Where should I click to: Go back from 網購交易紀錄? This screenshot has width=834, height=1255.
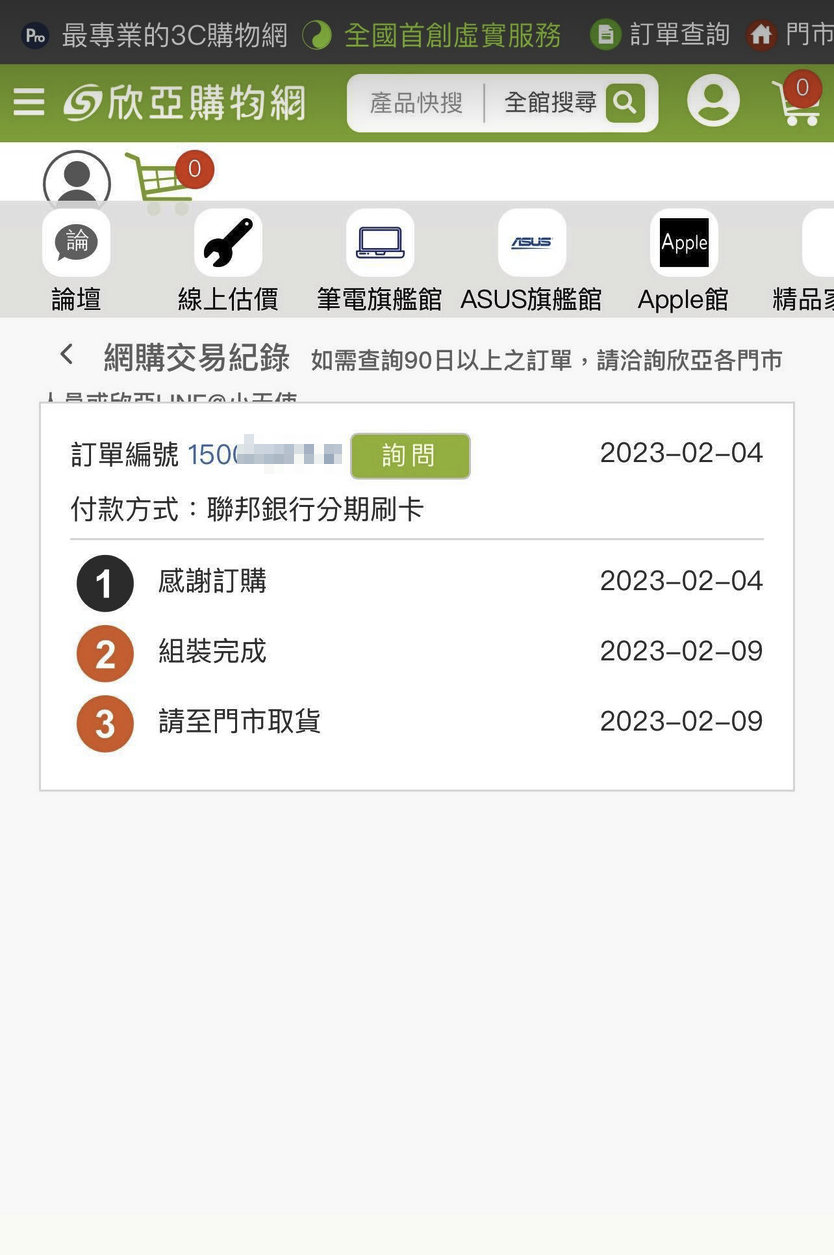tap(66, 355)
